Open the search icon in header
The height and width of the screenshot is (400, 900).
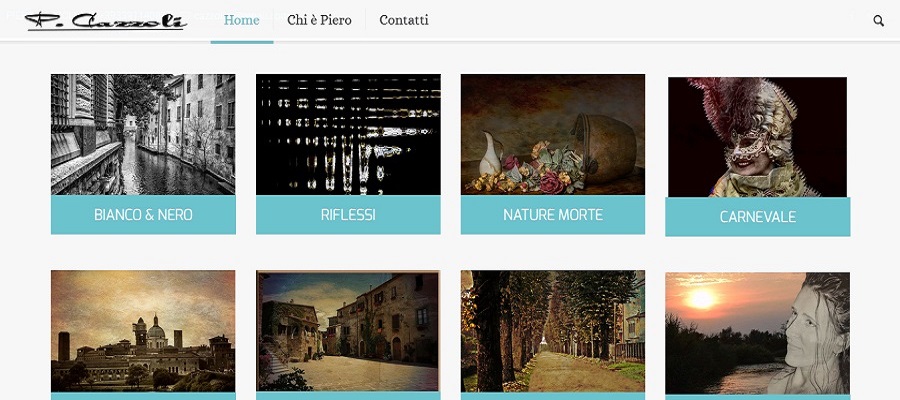(878, 20)
